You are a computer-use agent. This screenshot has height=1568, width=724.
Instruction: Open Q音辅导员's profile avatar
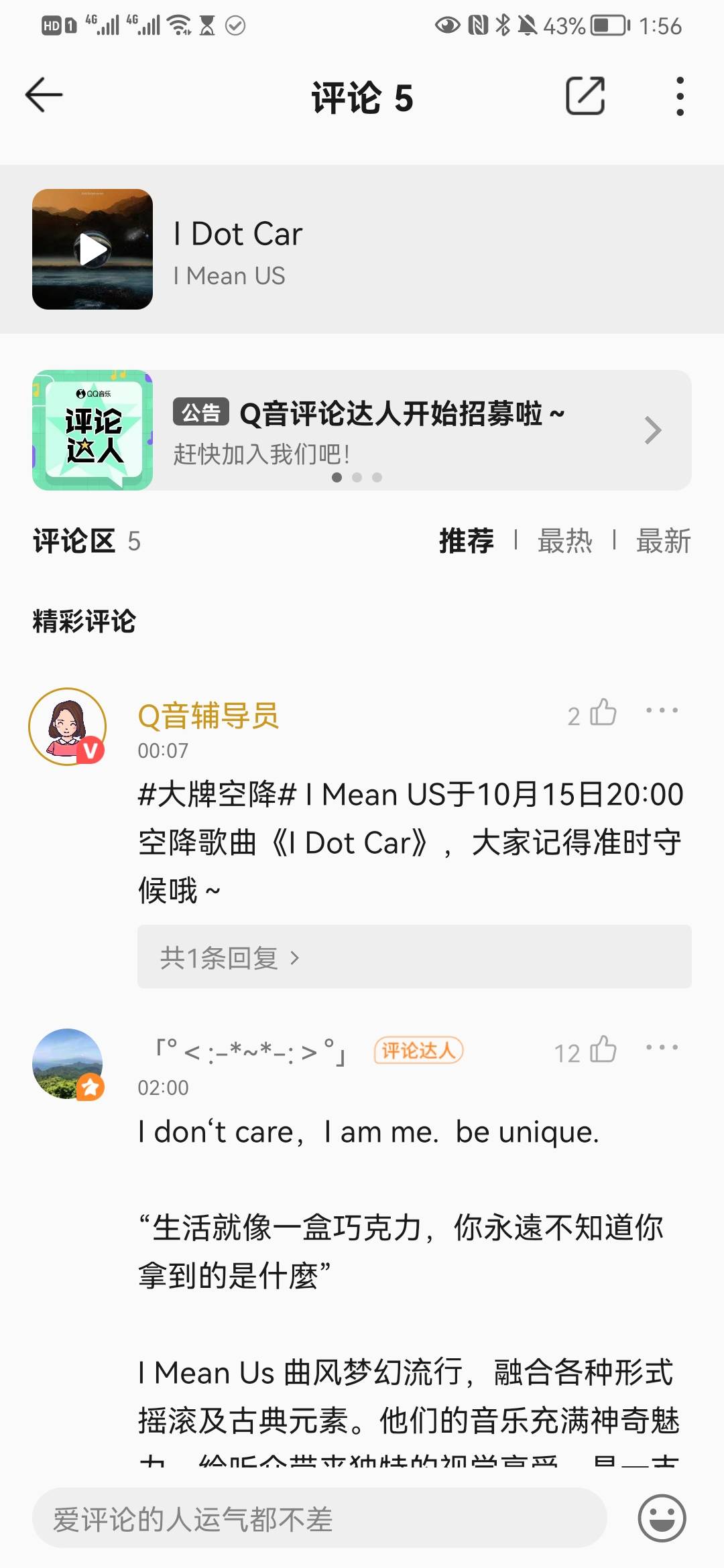(67, 726)
